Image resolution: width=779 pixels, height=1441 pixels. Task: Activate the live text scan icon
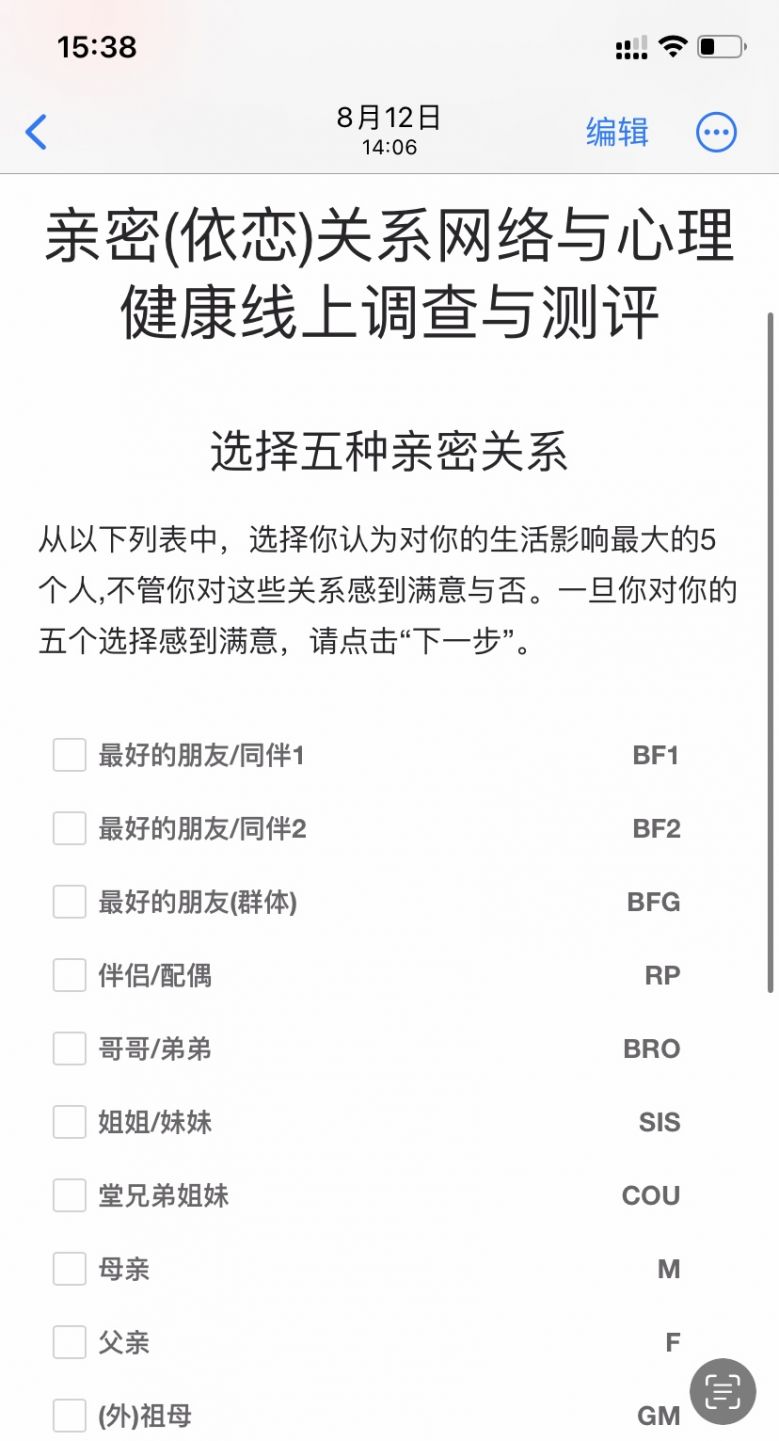[722, 1391]
